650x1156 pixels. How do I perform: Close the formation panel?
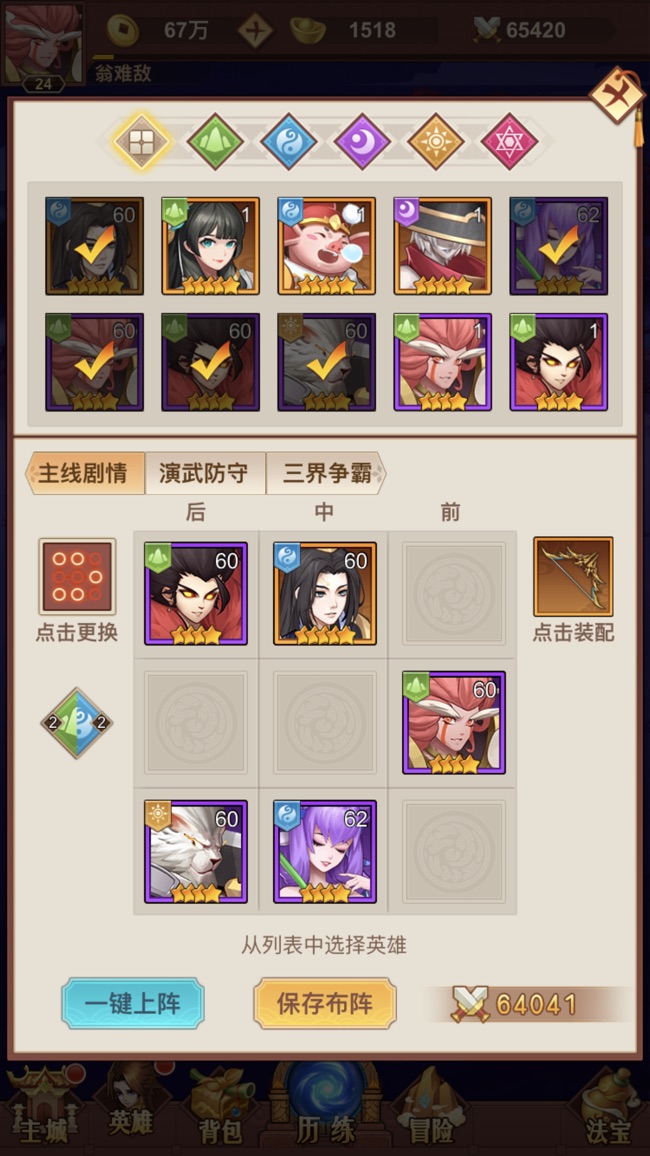tap(618, 96)
